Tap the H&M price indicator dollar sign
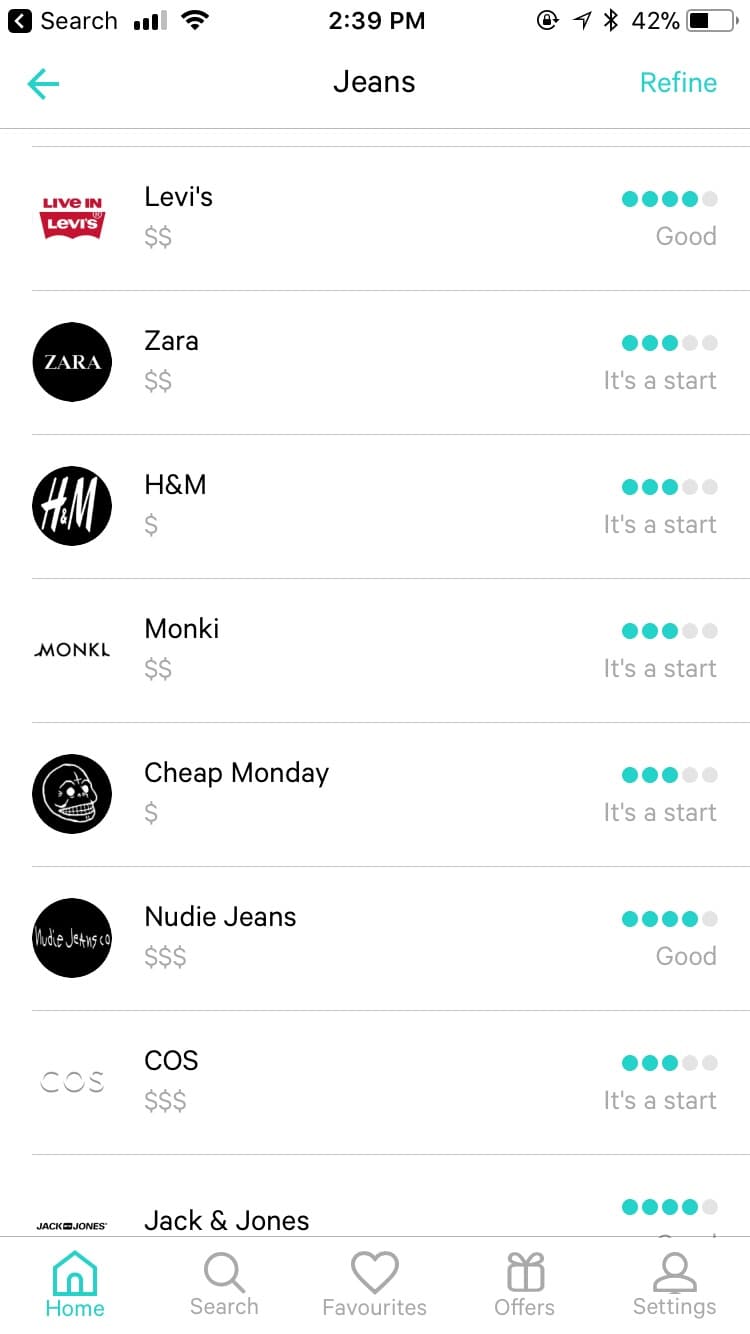 [150, 524]
